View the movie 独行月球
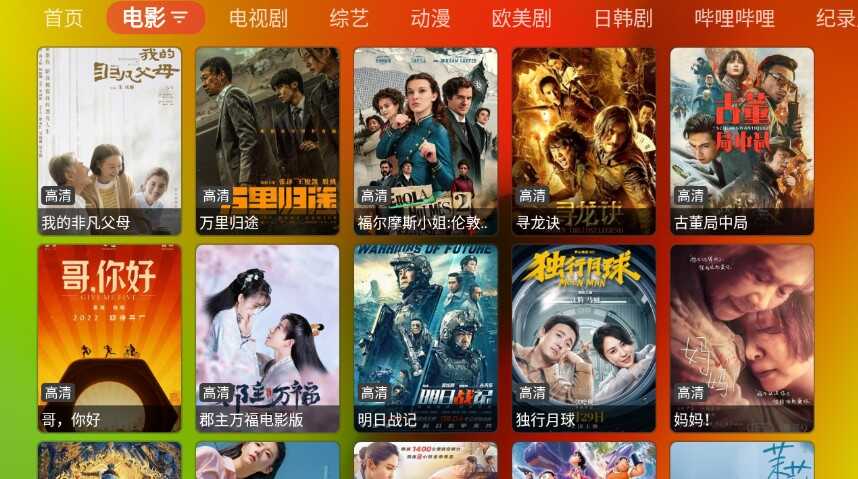 click(x=583, y=337)
